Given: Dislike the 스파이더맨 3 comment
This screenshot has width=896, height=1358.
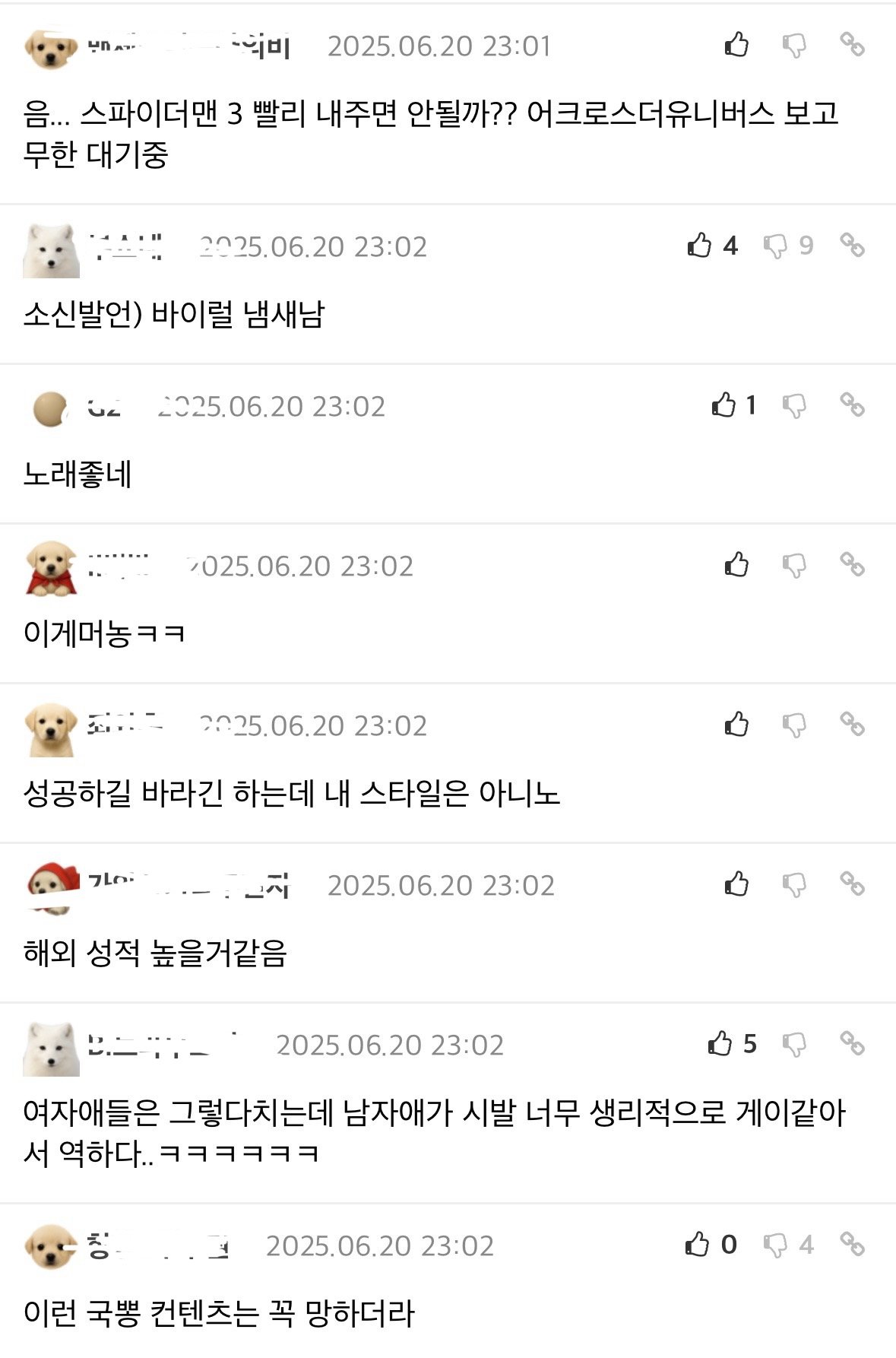Looking at the screenshot, I should 794,46.
